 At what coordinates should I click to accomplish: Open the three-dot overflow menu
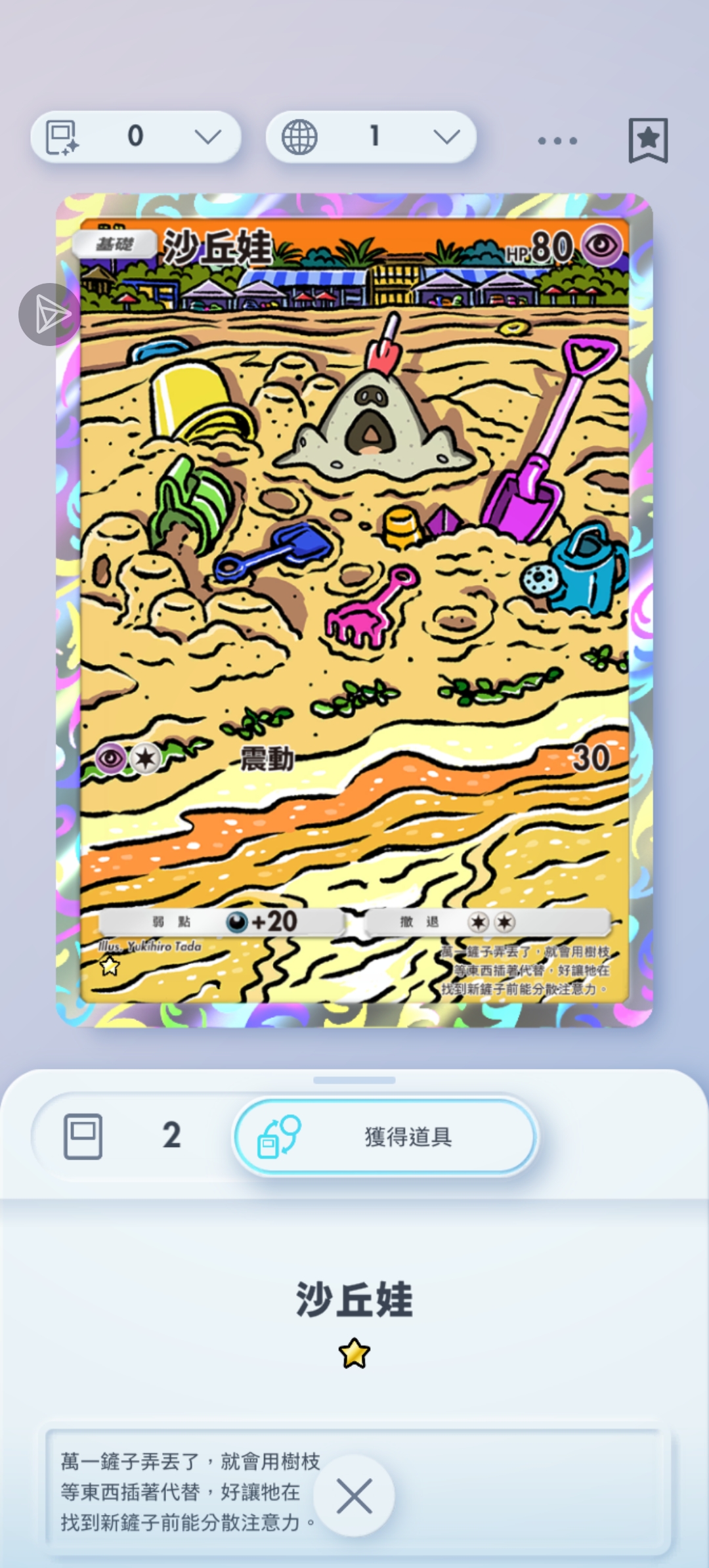click(557, 141)
